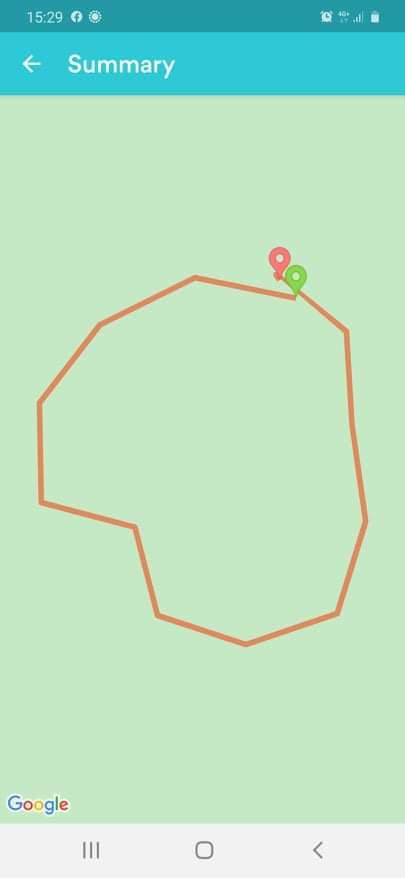Go back from the Summary screen

click(31, 64)
